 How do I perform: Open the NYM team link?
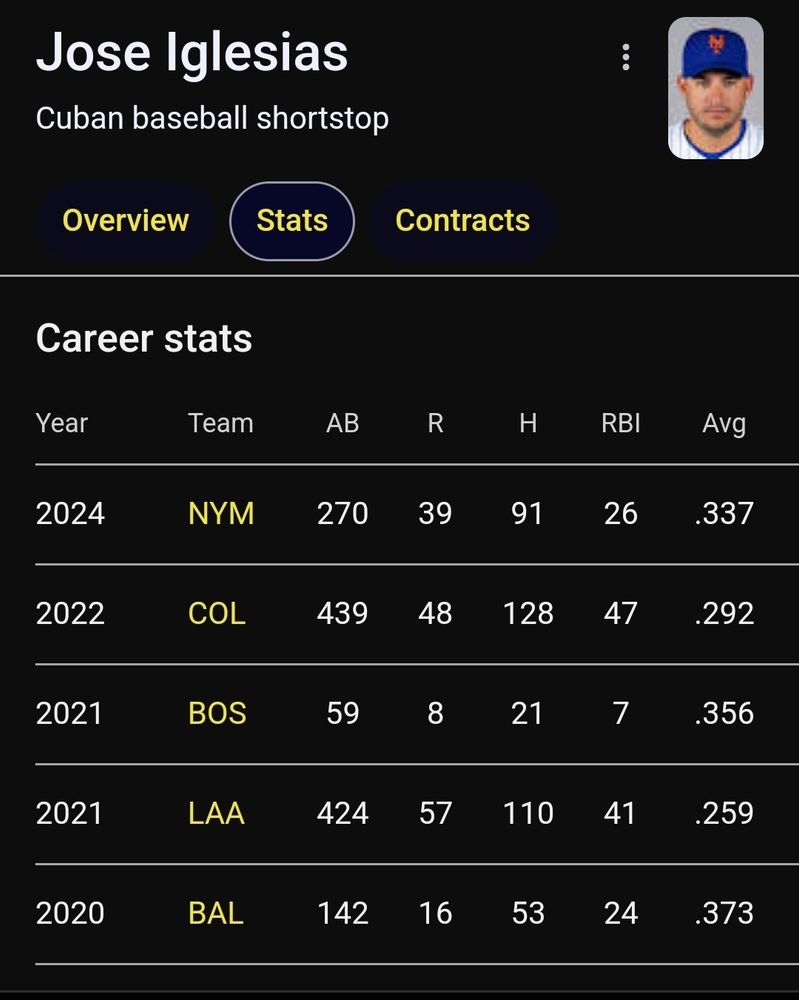(x=221, y=514)
